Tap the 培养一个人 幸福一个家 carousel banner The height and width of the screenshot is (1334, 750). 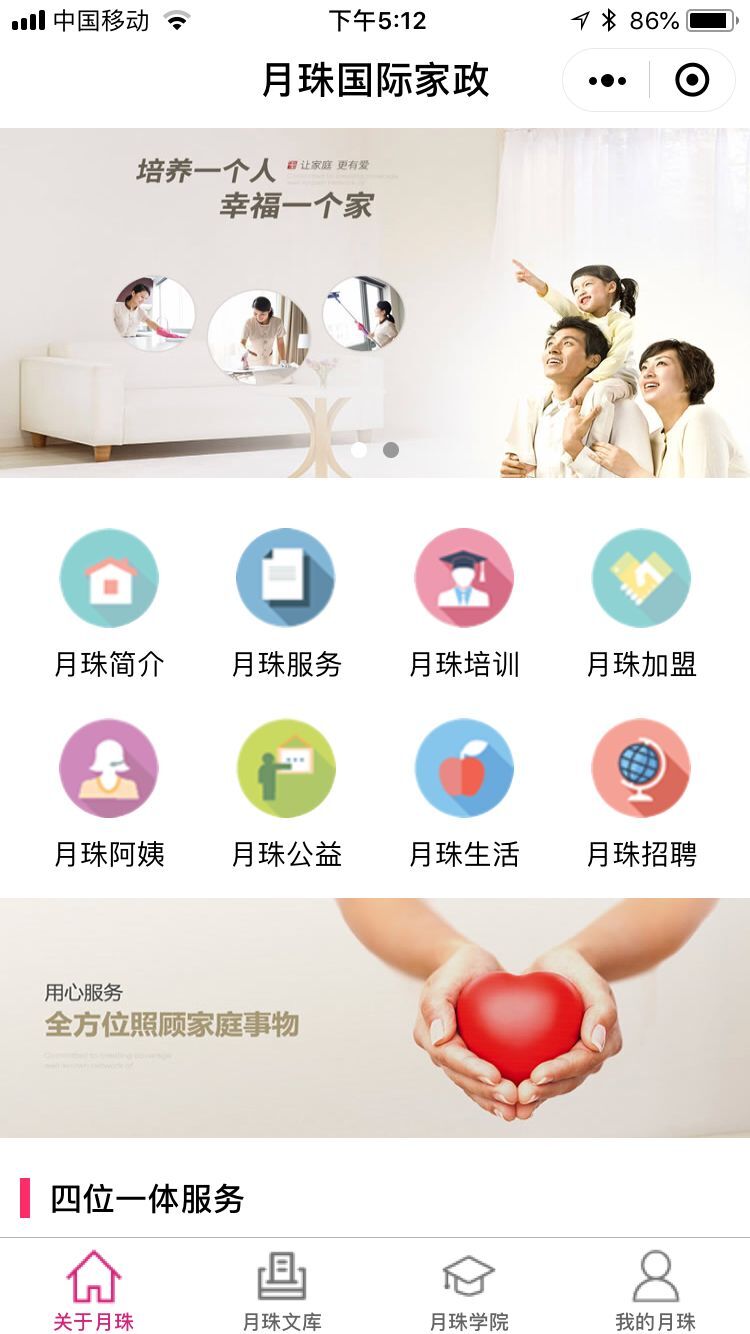pos(375,302)
